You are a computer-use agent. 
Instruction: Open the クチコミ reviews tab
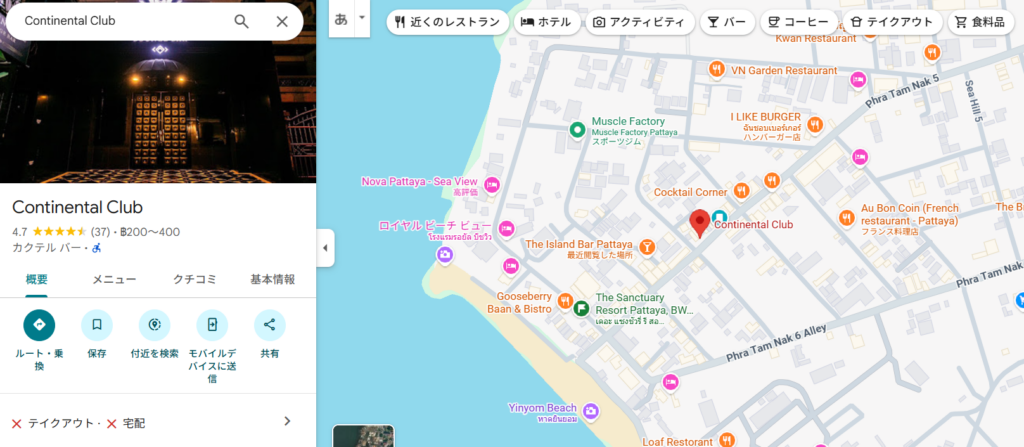point(195,279)
